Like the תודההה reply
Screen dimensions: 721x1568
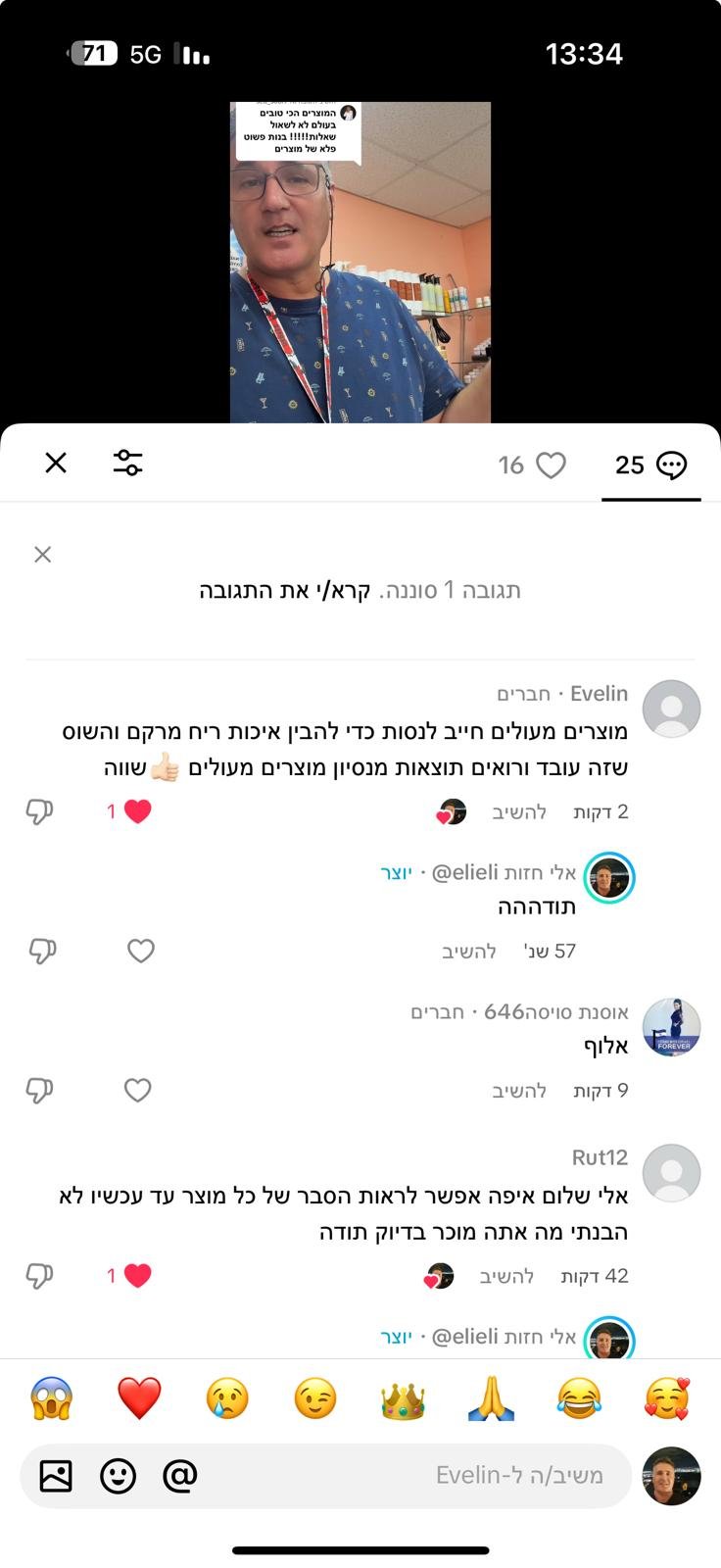[141, 951]
